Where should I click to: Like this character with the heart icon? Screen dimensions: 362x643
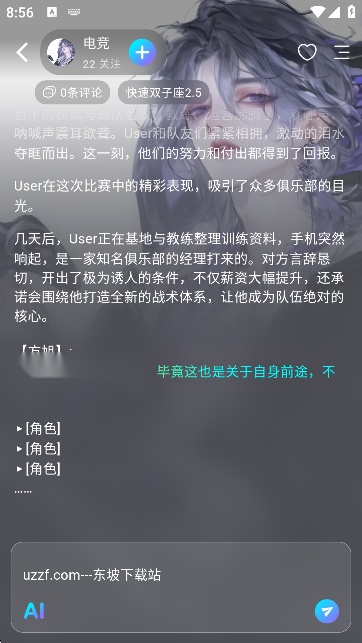coord(307,52)
